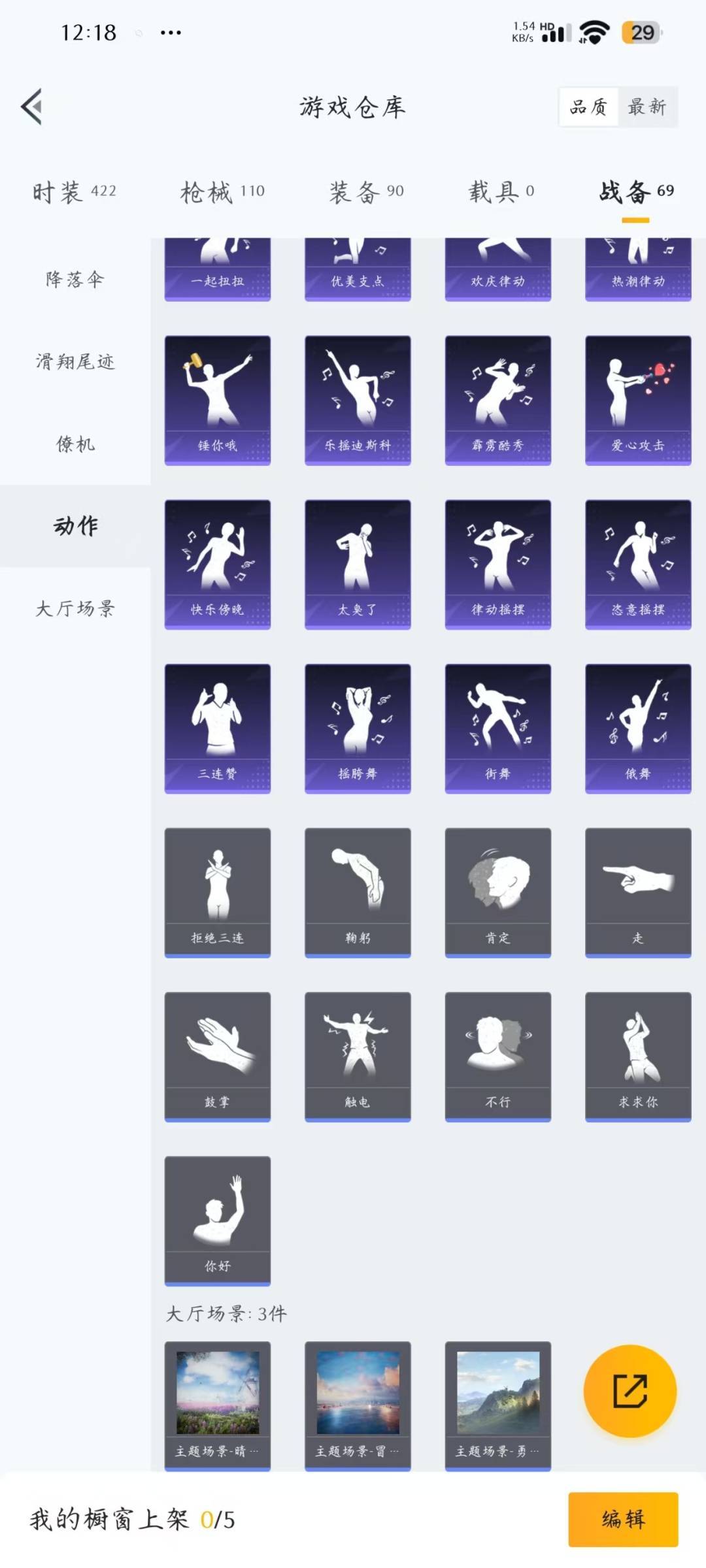Image resolution: width=706 pixels, height=1568 pixels.
Task: Open the 锤你哦 emote tile
Action: (x=218, y=400)
